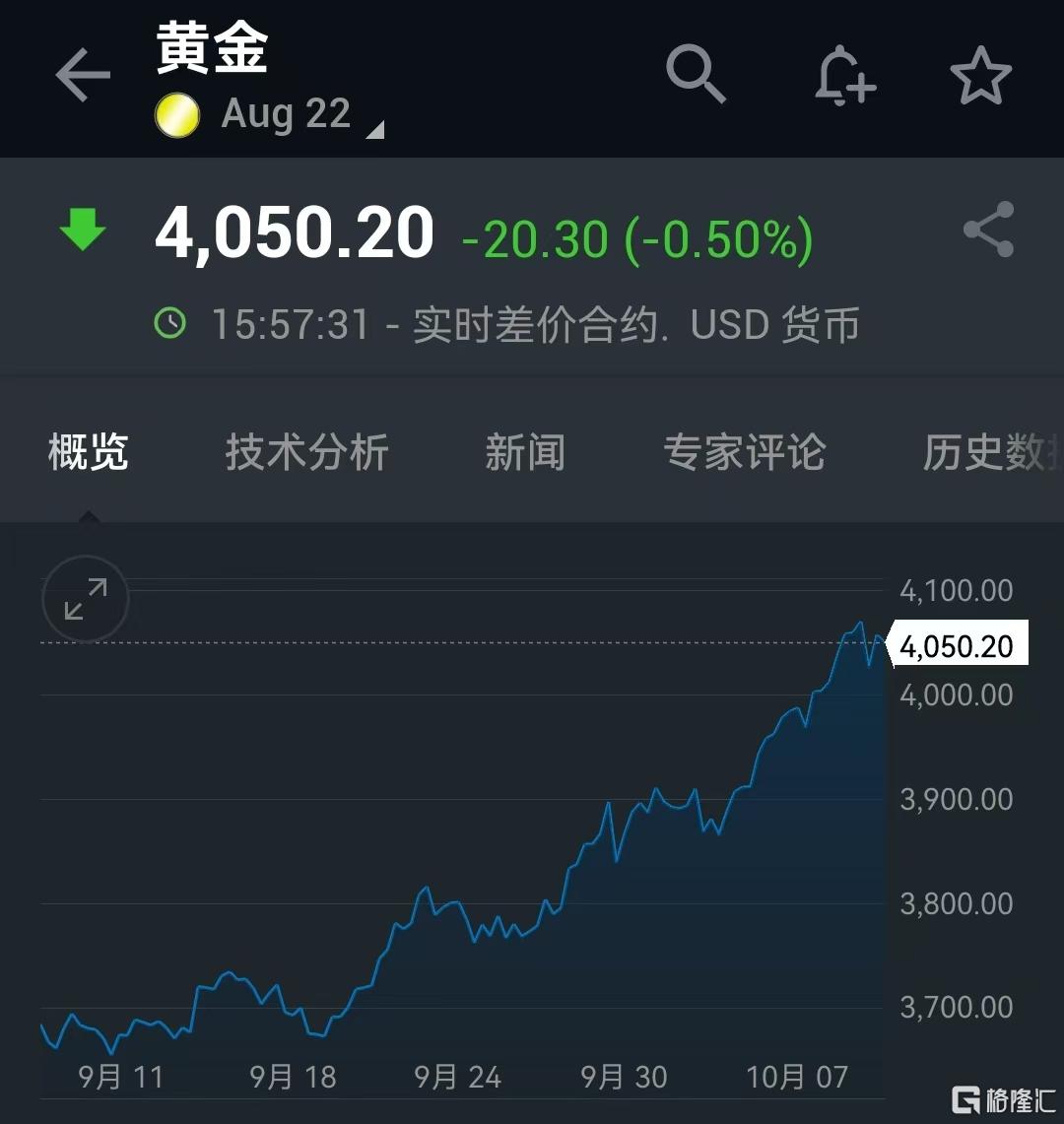
Task: Add a price alert with the bell
Action: 844,76
